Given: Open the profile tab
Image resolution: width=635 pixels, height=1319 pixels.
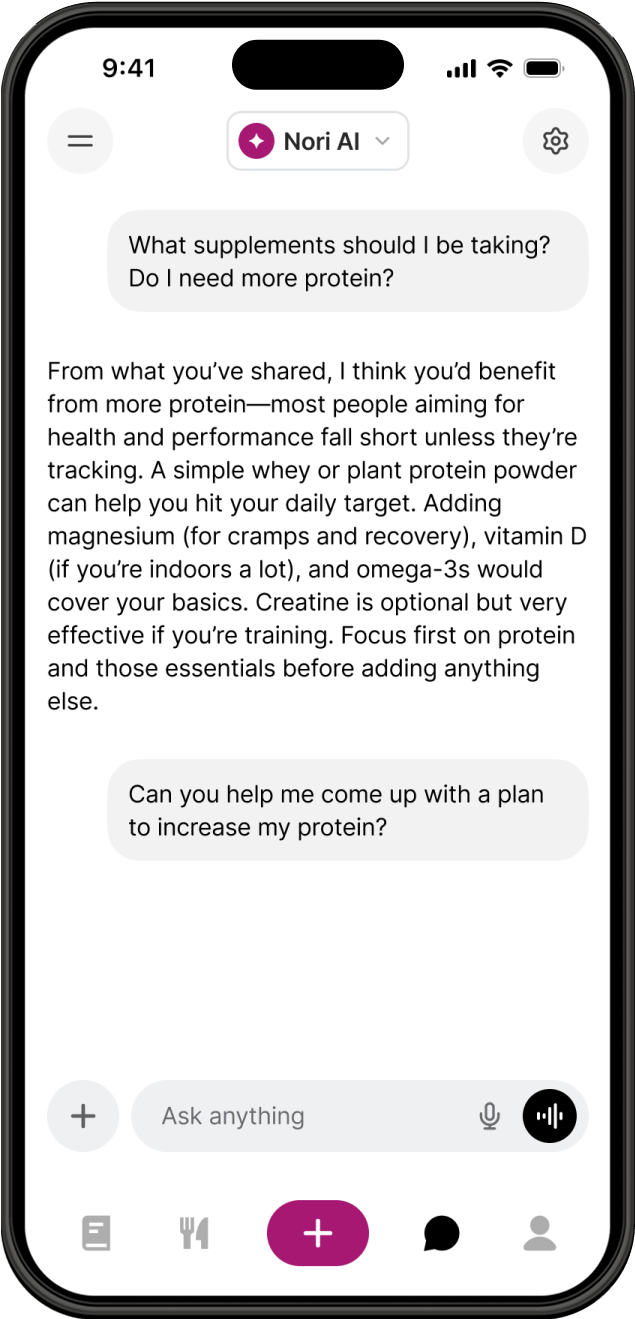Looking at the screenshot, I should 540,1233.
